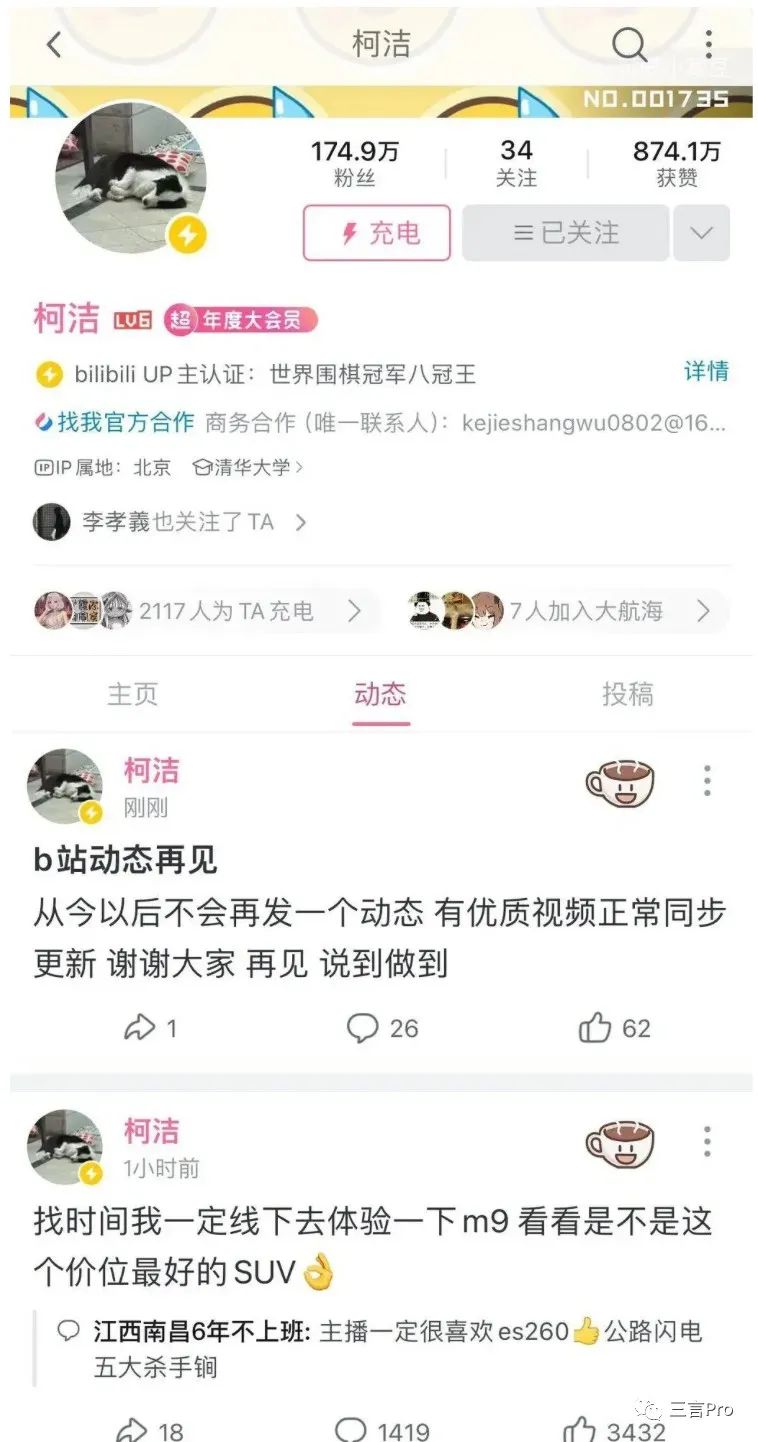
Task: View the fans count 174.9万粉丝
Action: (354, 163)
